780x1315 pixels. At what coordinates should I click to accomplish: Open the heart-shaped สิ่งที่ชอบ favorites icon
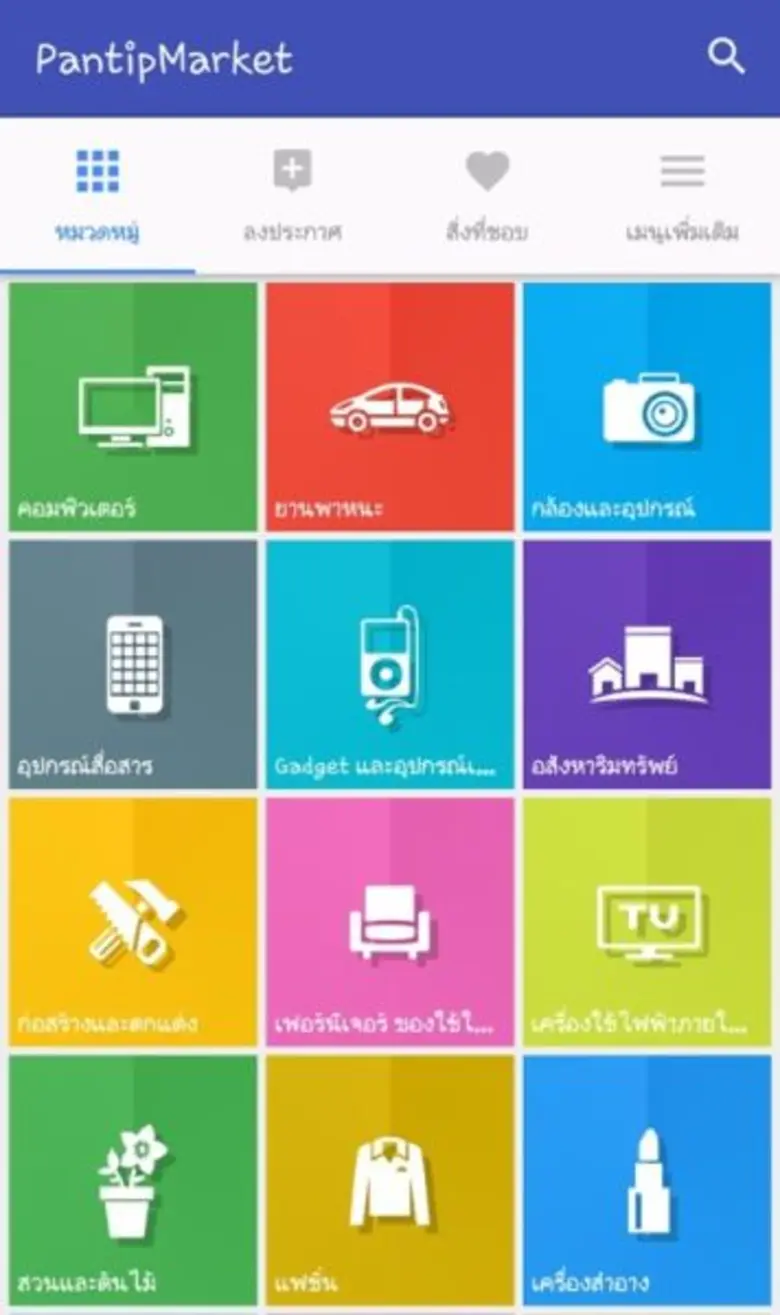click(x=486, y=171)
